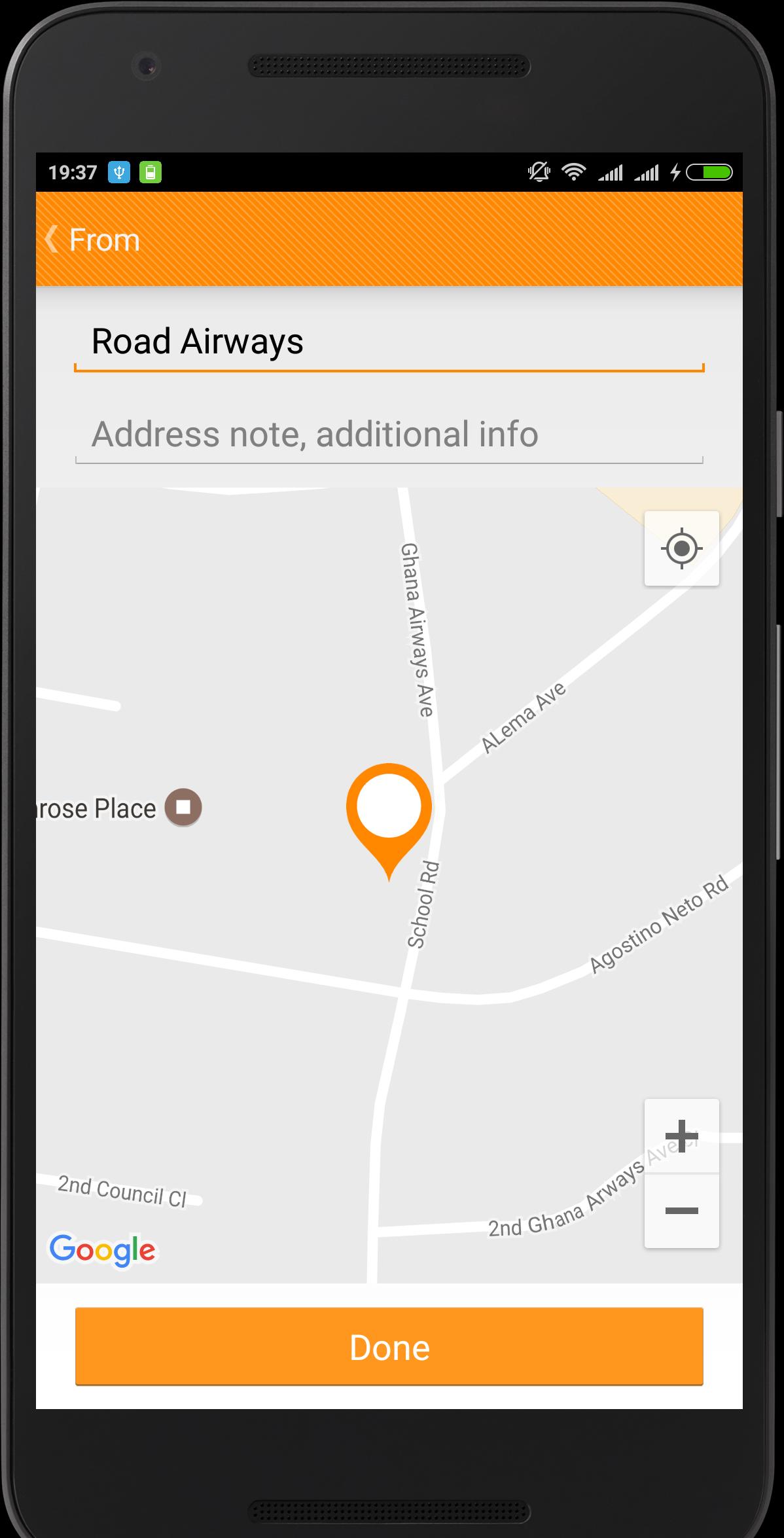
Task: Zoom out on the map
Action: click(x=681, y=1211)
